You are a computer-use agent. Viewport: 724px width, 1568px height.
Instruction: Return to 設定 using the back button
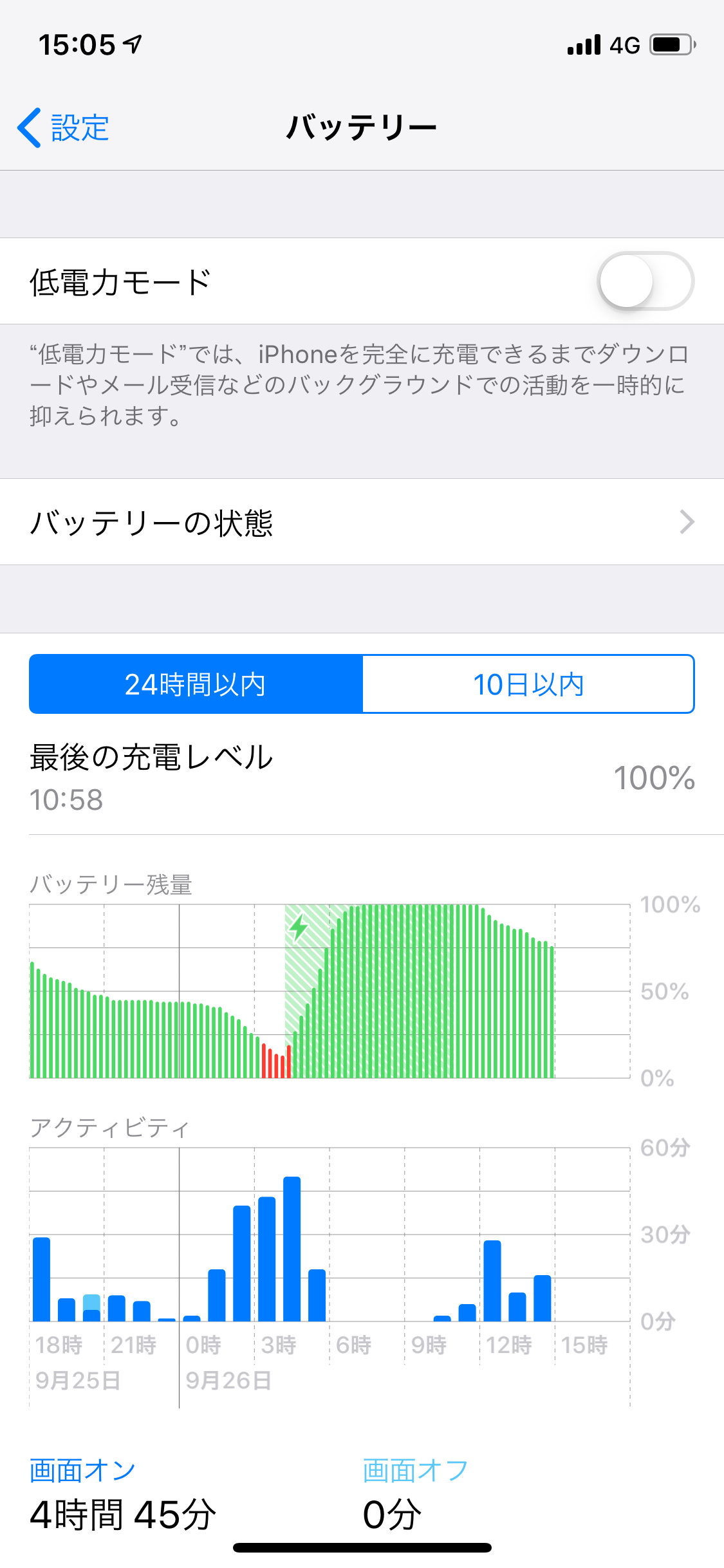pos(64,127)
